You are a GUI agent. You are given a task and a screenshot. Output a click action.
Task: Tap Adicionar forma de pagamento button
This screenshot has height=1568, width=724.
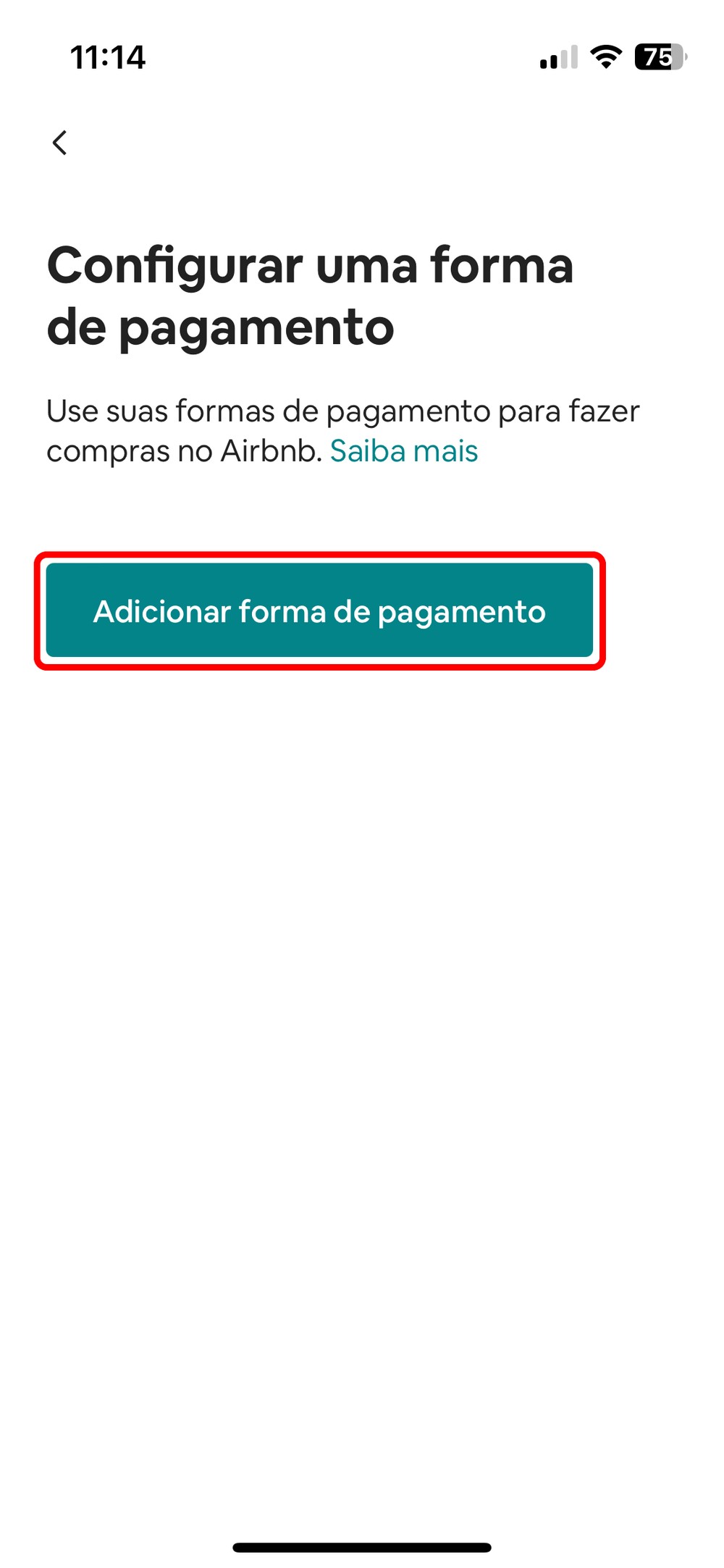pyautogui.click(x=319, y=611)
